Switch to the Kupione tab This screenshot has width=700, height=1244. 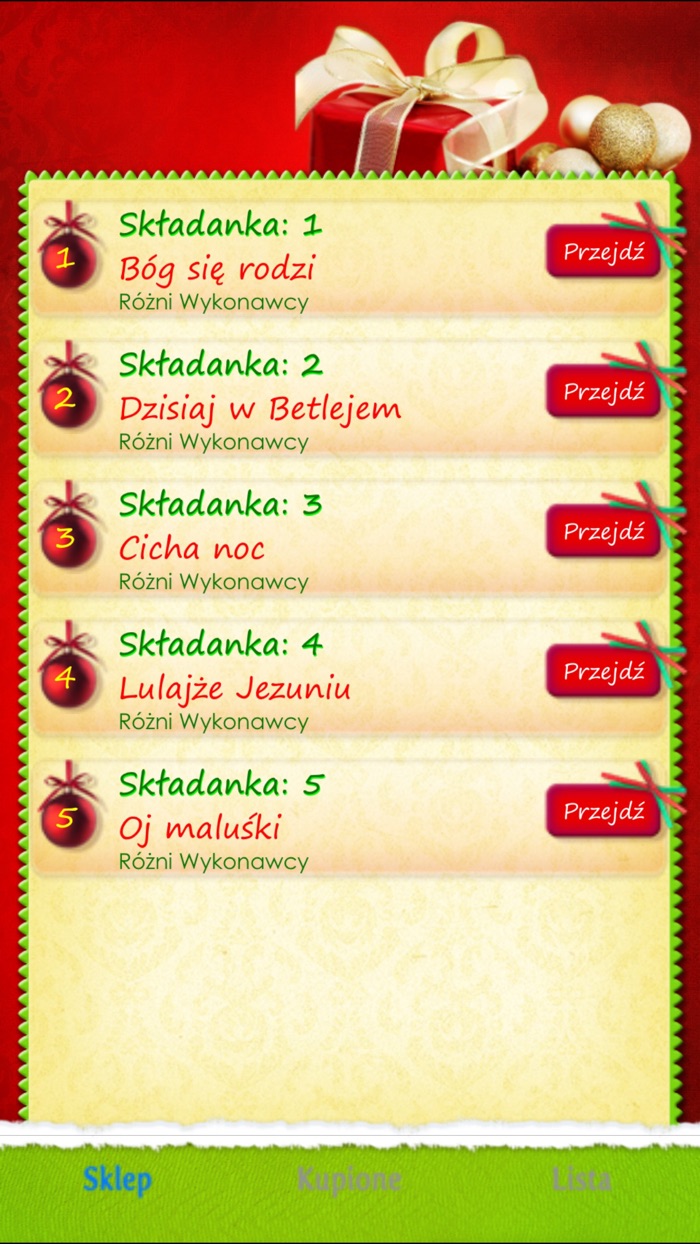(x=349, y=1180)
